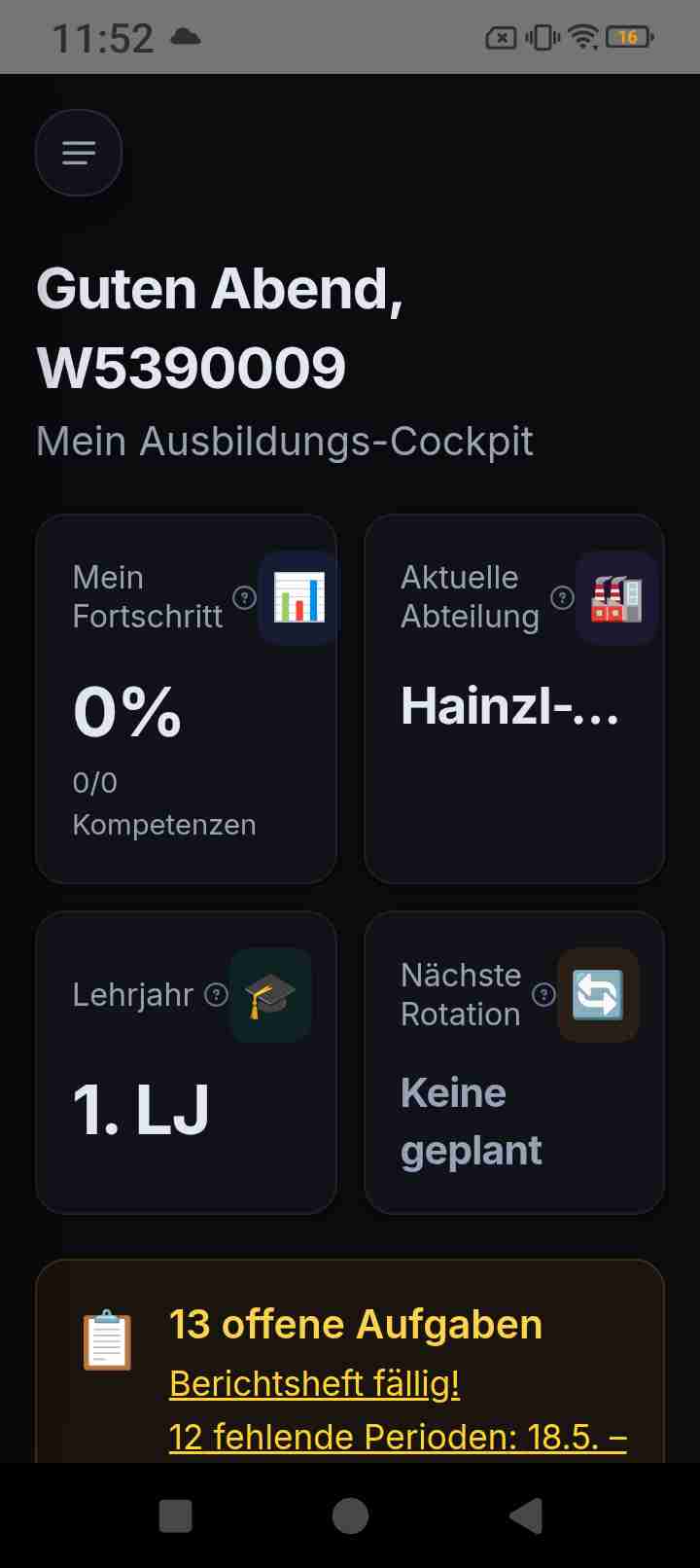700x1568 pixels.
Task: Go back using the system back button
Action: pyautogui.click(x=525, y=1515)
